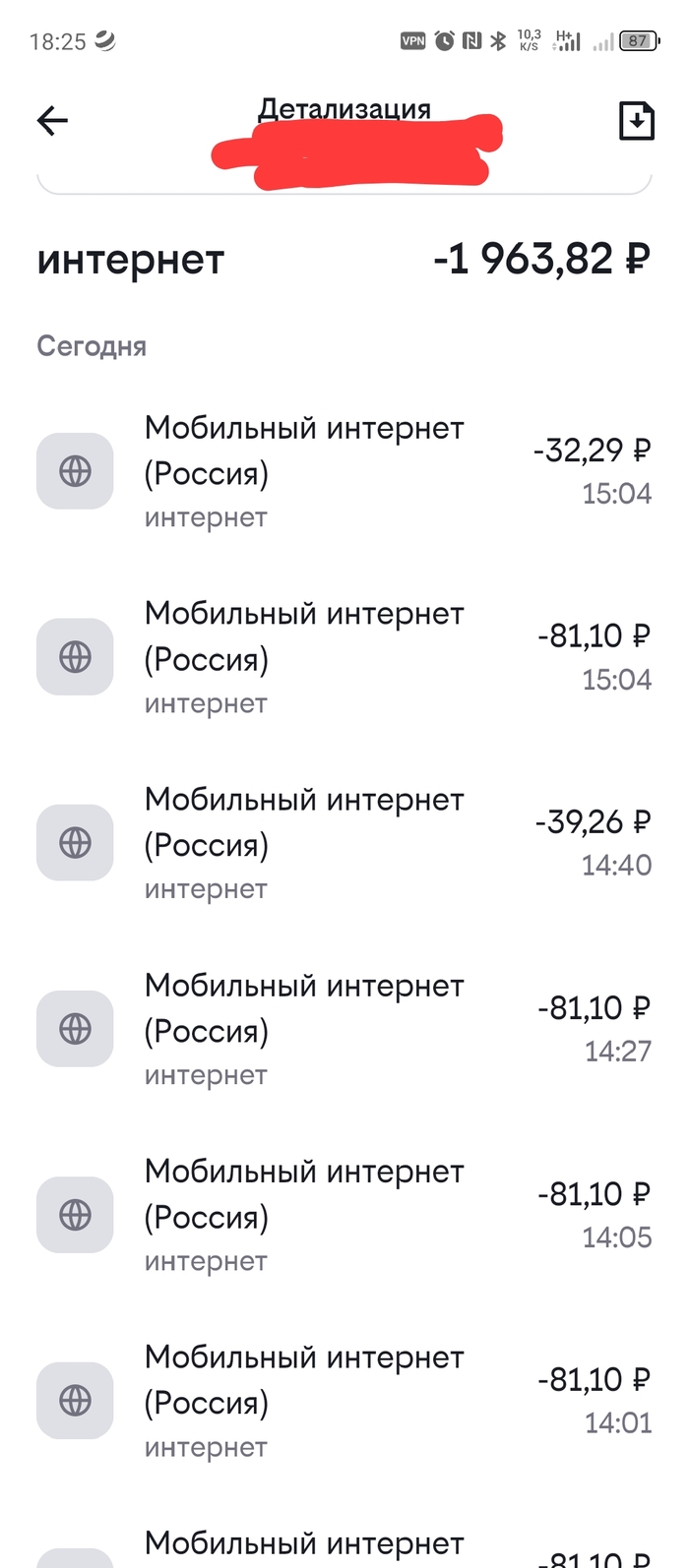
Task: Open the -81,10 ₽ charge at 14:27
Action: pyautogui.click(x=344, y=1029)
